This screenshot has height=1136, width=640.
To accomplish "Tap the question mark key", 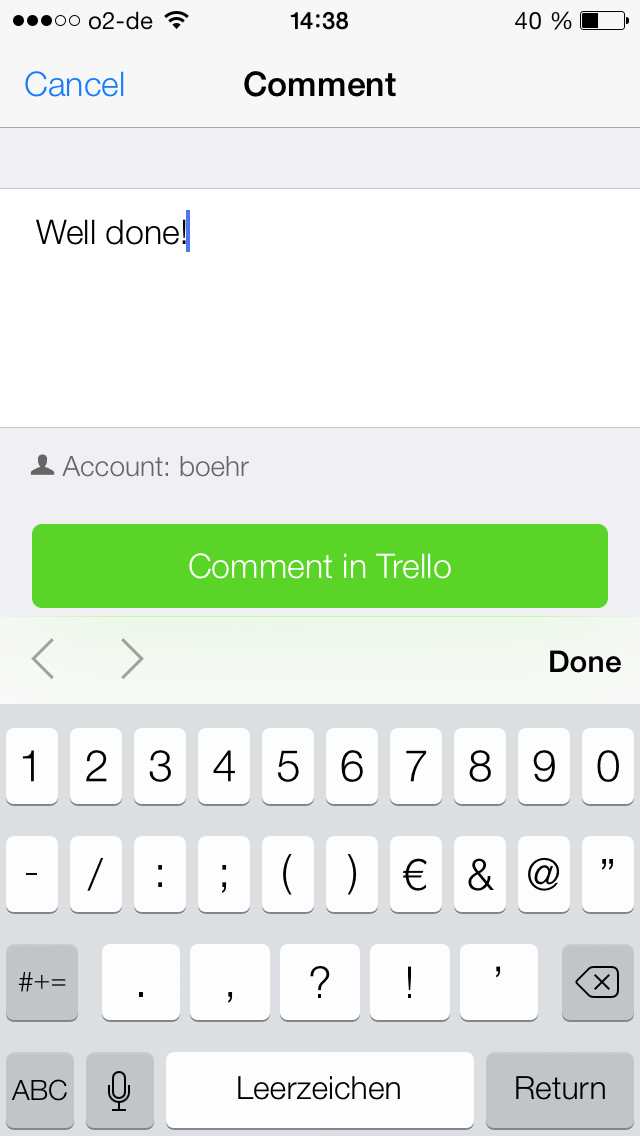I will tap(320, 982).
